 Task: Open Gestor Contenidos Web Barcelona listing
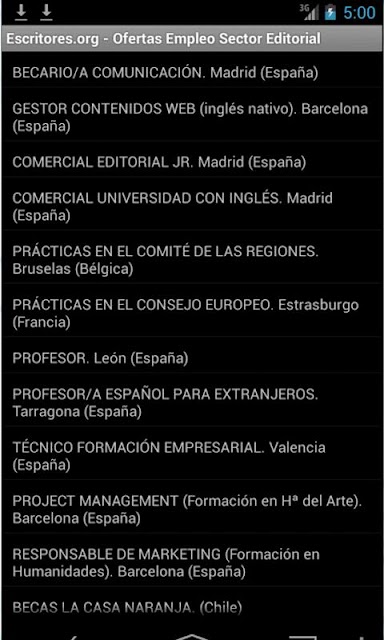(192, 118)
